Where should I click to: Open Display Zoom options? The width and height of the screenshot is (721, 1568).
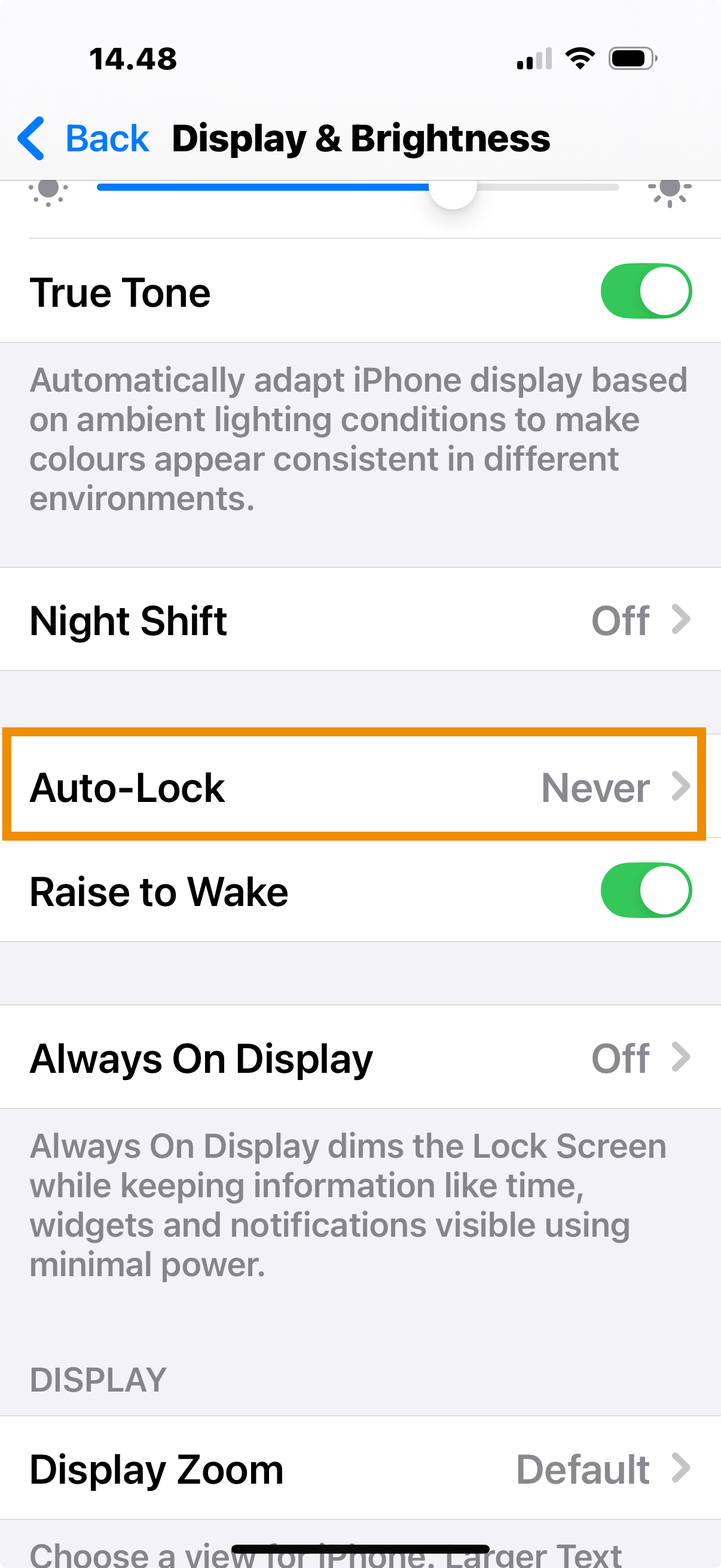click(360, 1468)
